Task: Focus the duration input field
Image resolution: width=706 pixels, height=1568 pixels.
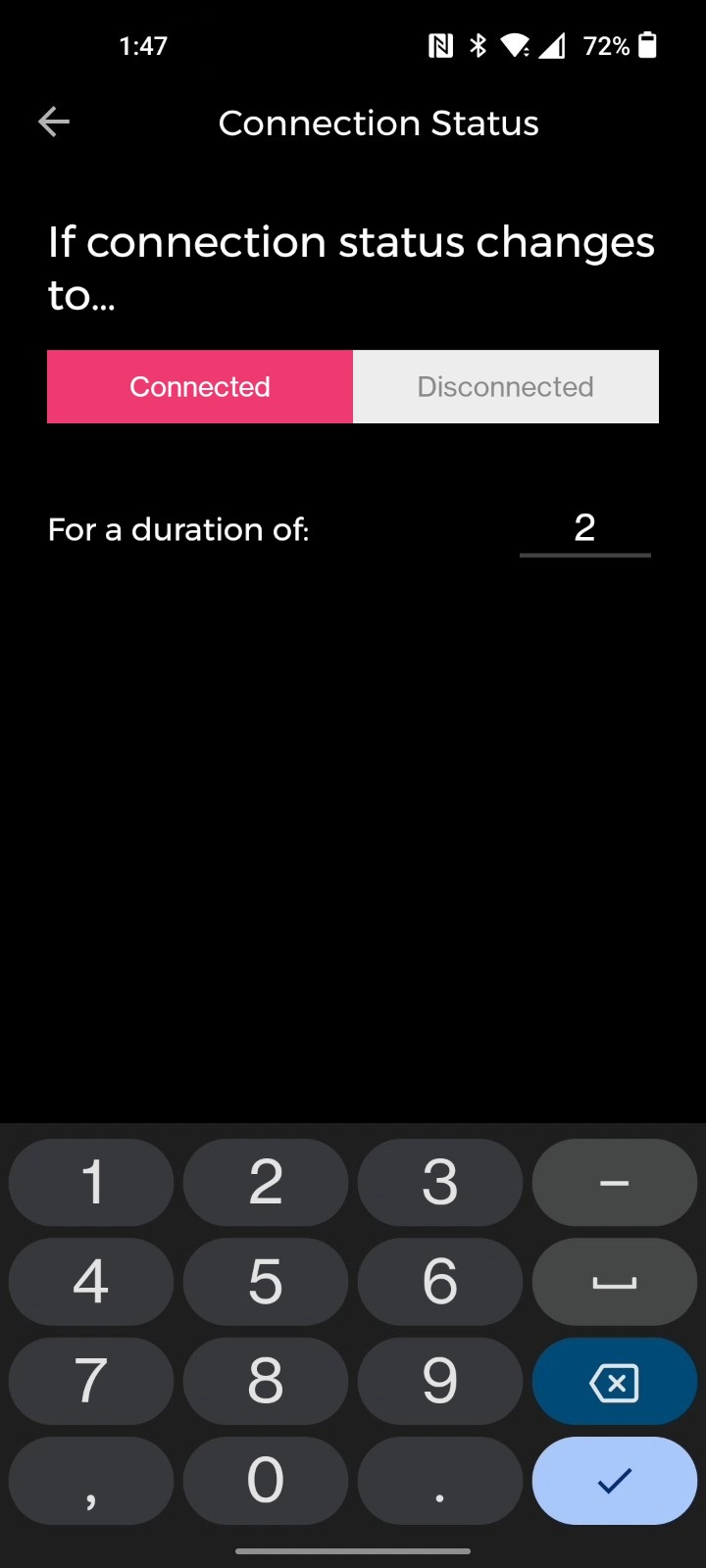Action: click(x=584, y=529)
